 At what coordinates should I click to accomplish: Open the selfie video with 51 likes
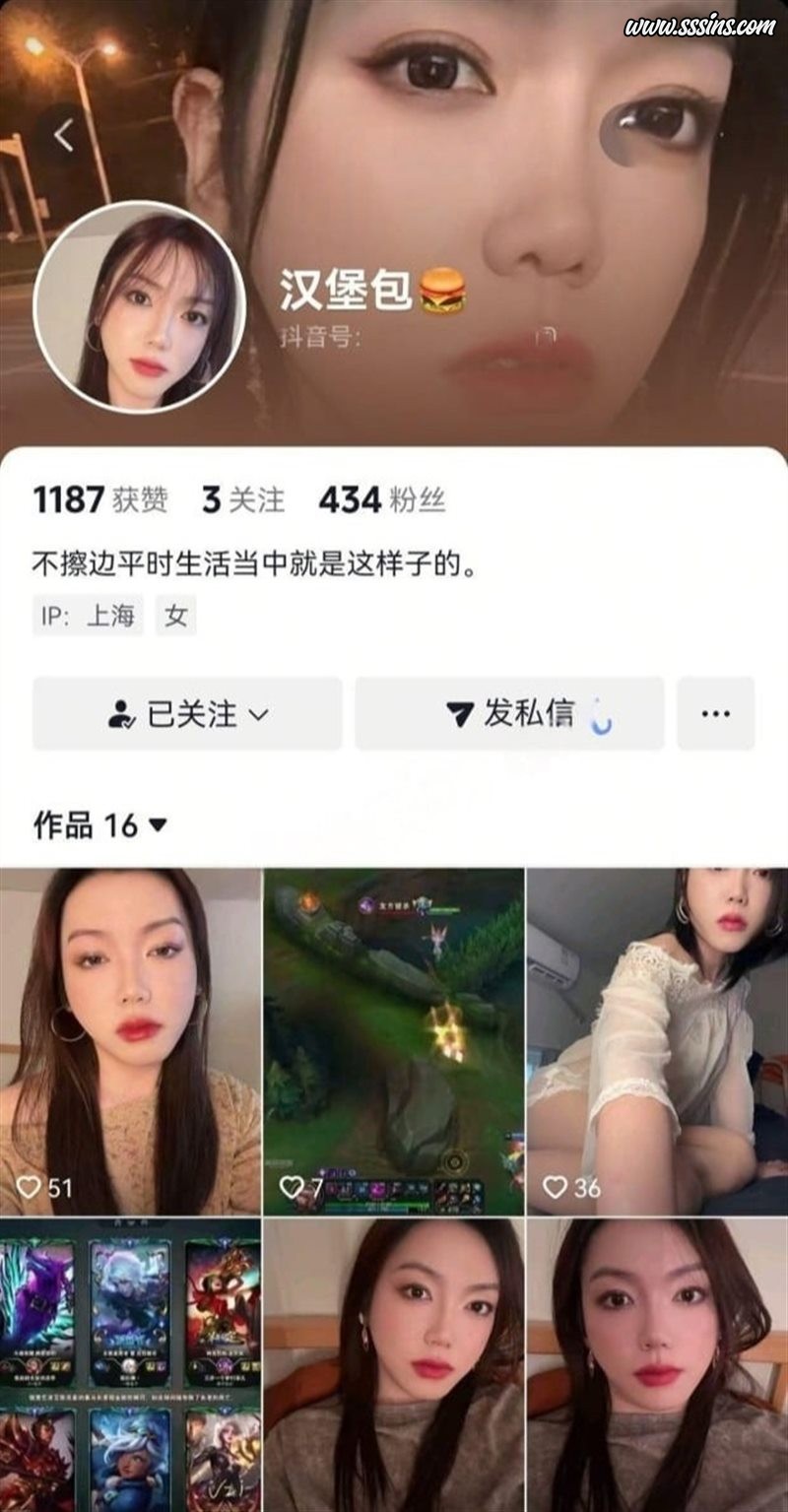click(130, 1041)
